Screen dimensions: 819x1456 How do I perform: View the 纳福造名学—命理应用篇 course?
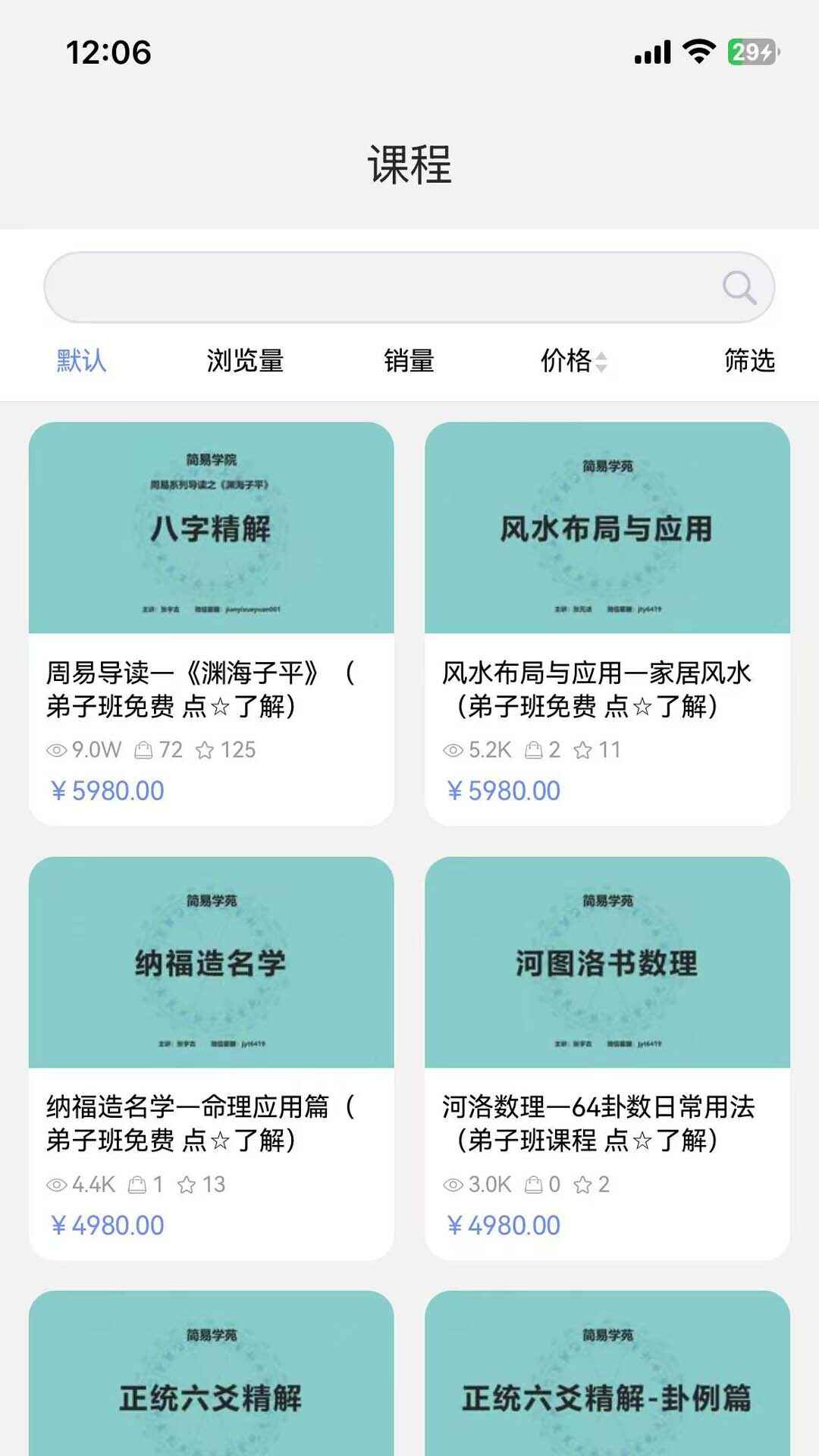point(211,1057)
